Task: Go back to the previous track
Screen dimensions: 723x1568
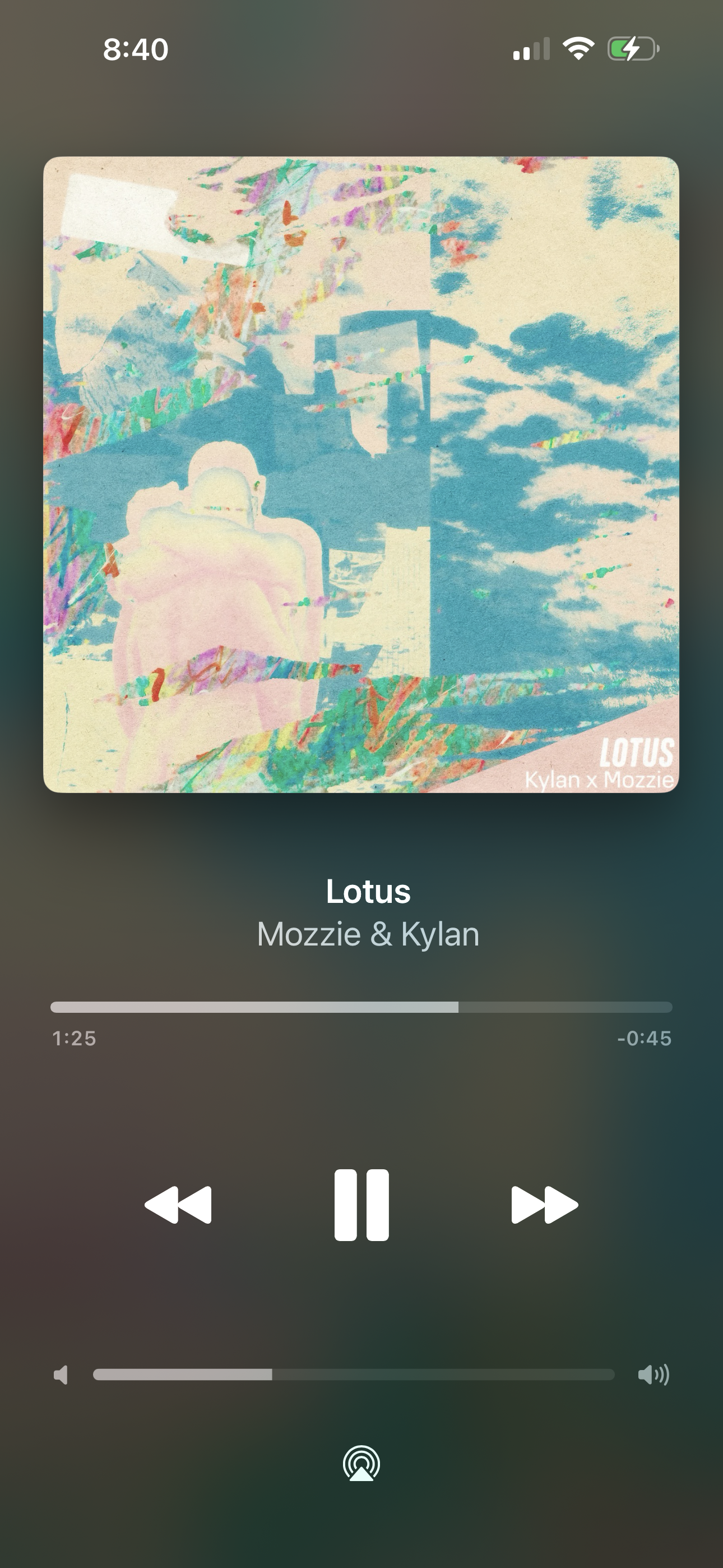Action: click(x=178, y=1205)
